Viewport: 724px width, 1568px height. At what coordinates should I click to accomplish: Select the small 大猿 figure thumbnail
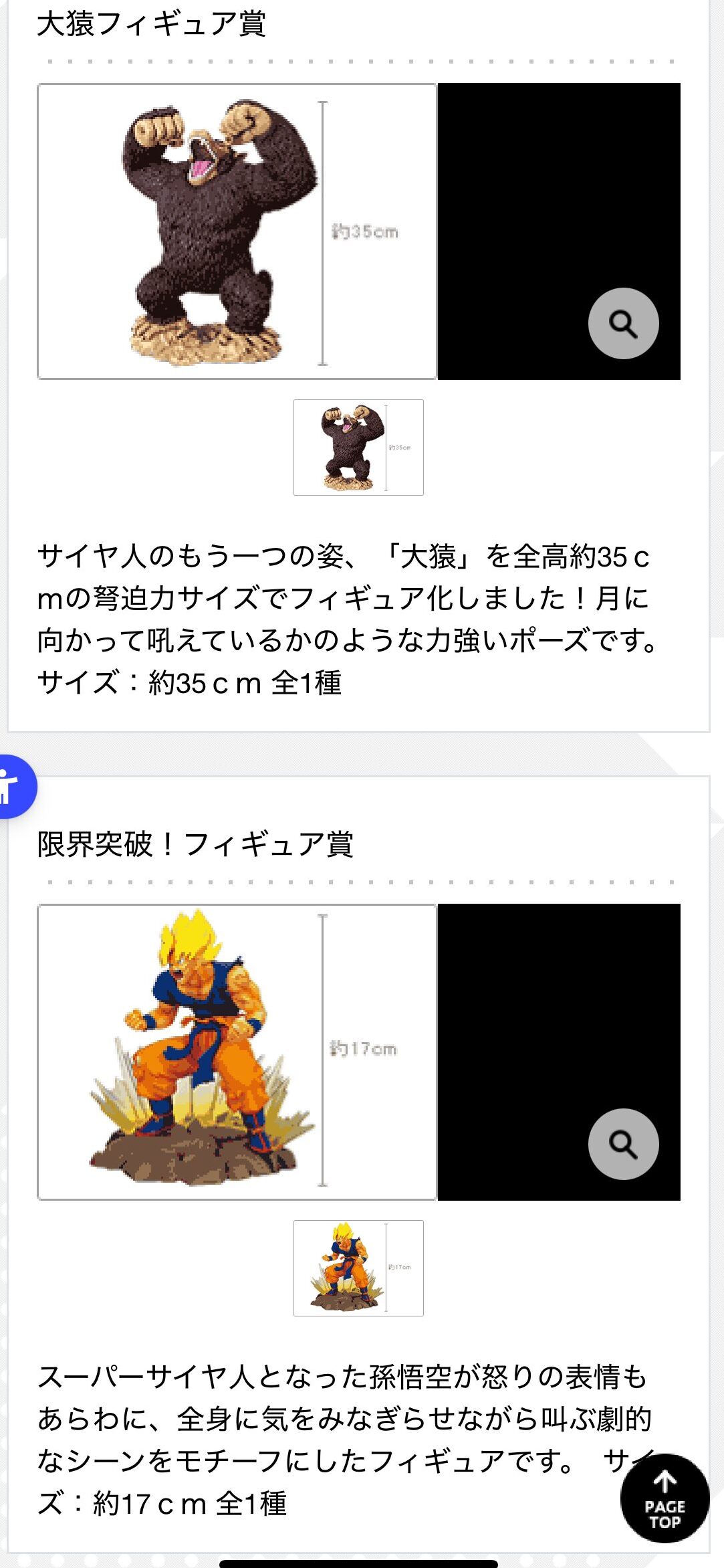(358, 448)
